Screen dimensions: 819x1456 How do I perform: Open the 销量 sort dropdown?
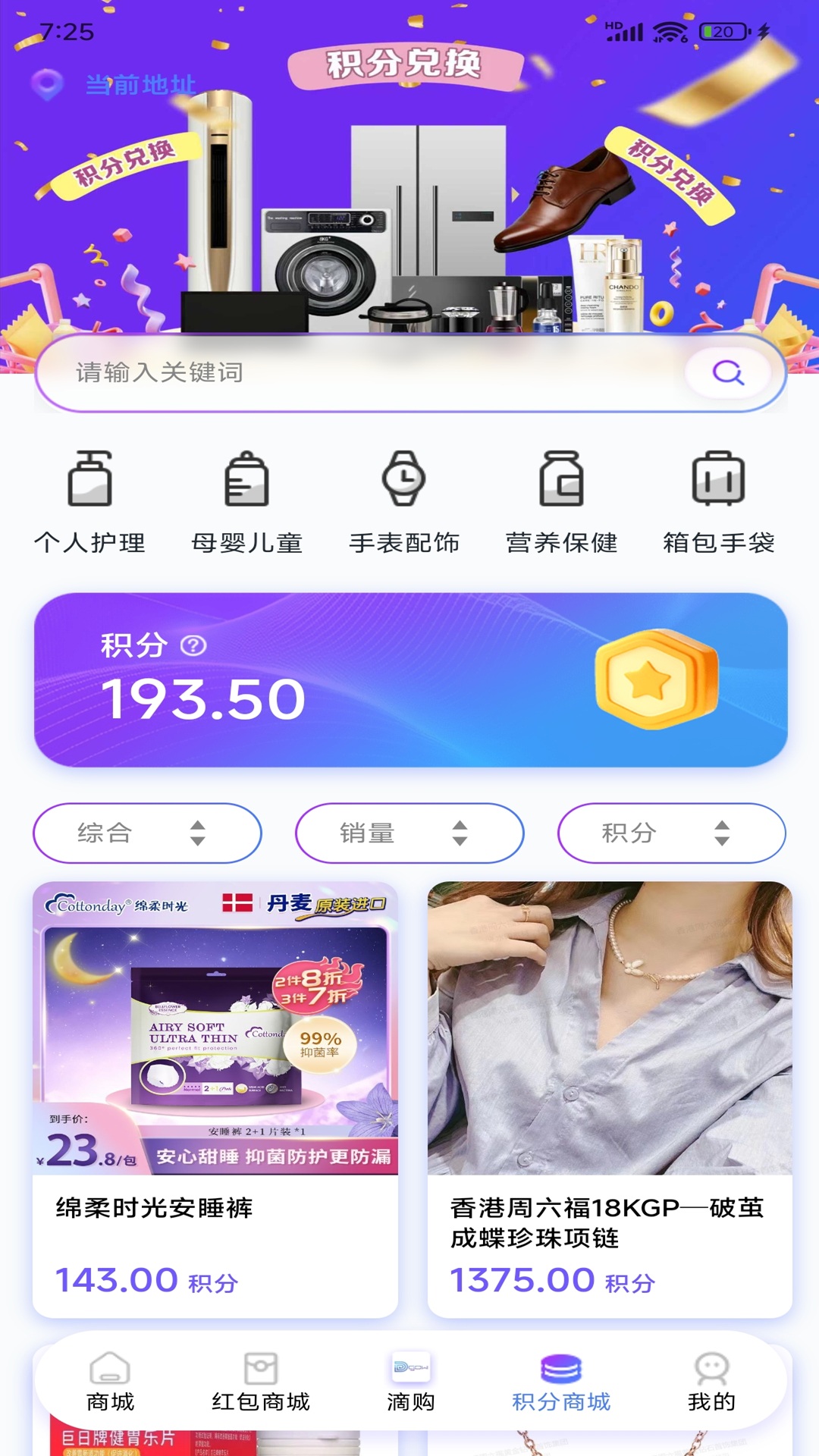[x=409, y=833]
